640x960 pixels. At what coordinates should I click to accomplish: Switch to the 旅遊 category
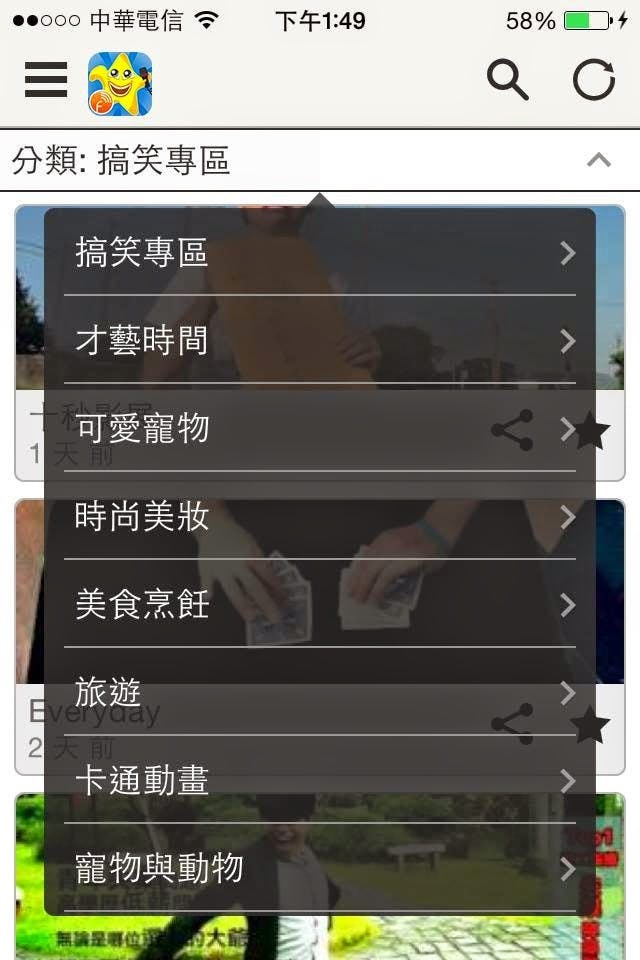point(320,692)
